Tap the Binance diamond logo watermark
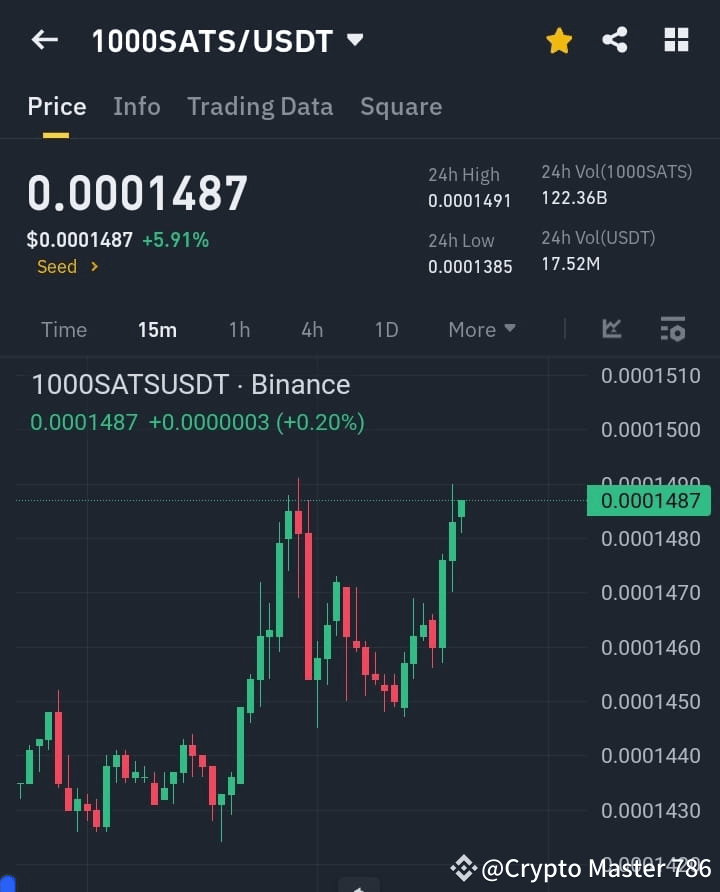This screenshot has width=720, height=892. click(x=463, y=868)
